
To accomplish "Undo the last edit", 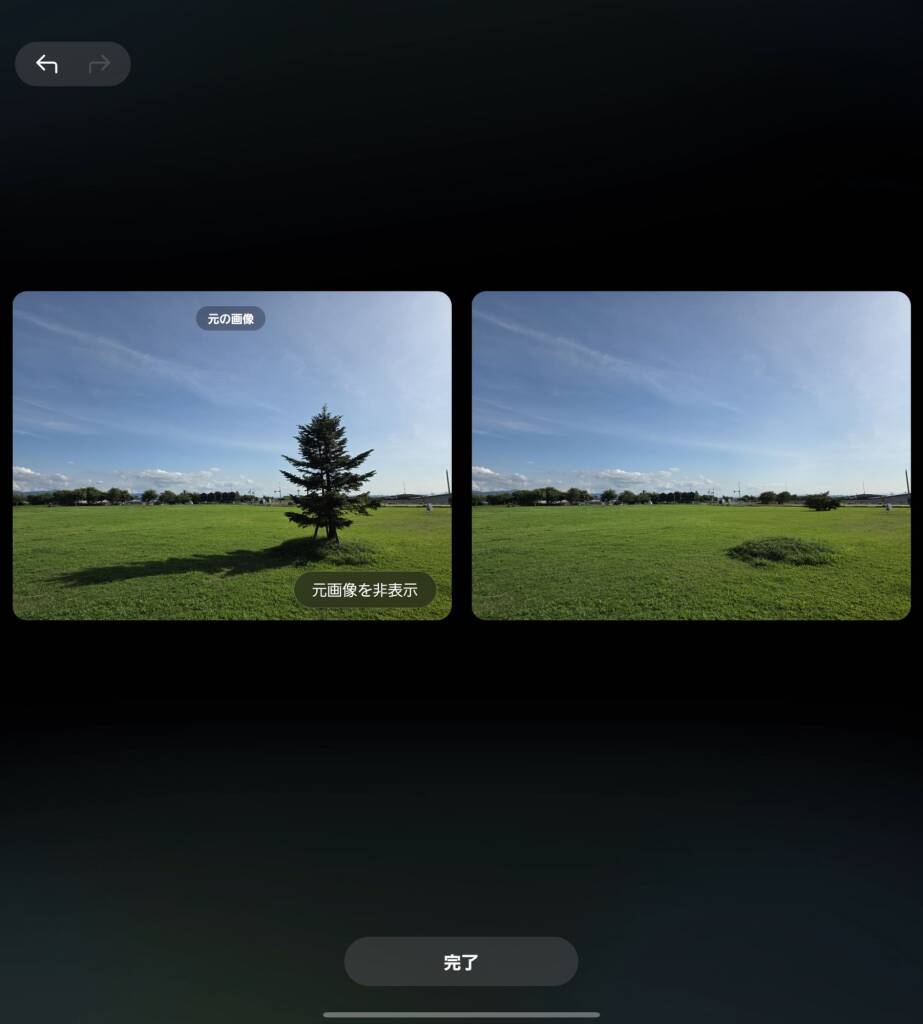I will coord(47,64).
